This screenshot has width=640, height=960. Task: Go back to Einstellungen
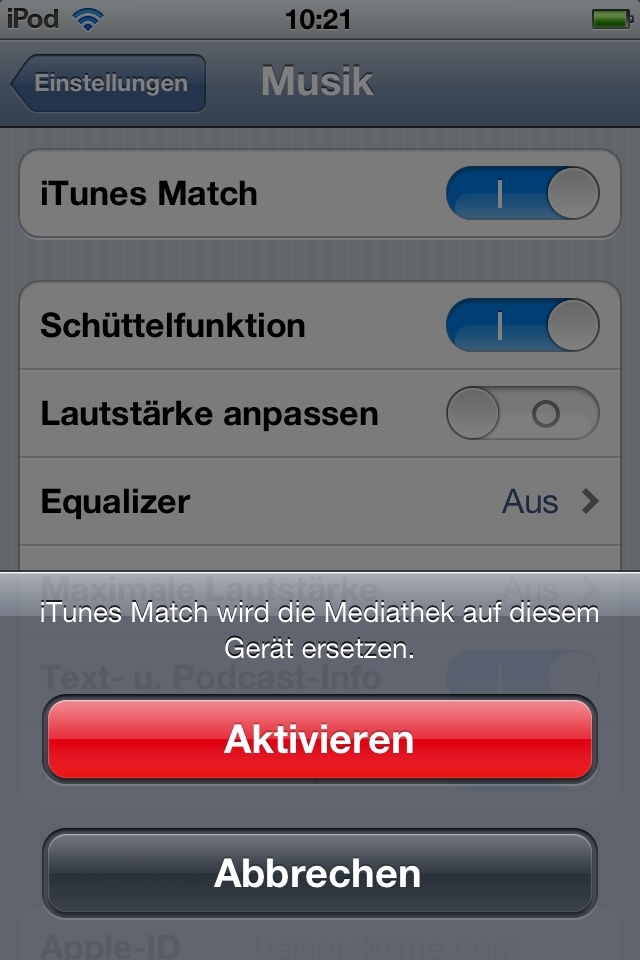point(110,83)
